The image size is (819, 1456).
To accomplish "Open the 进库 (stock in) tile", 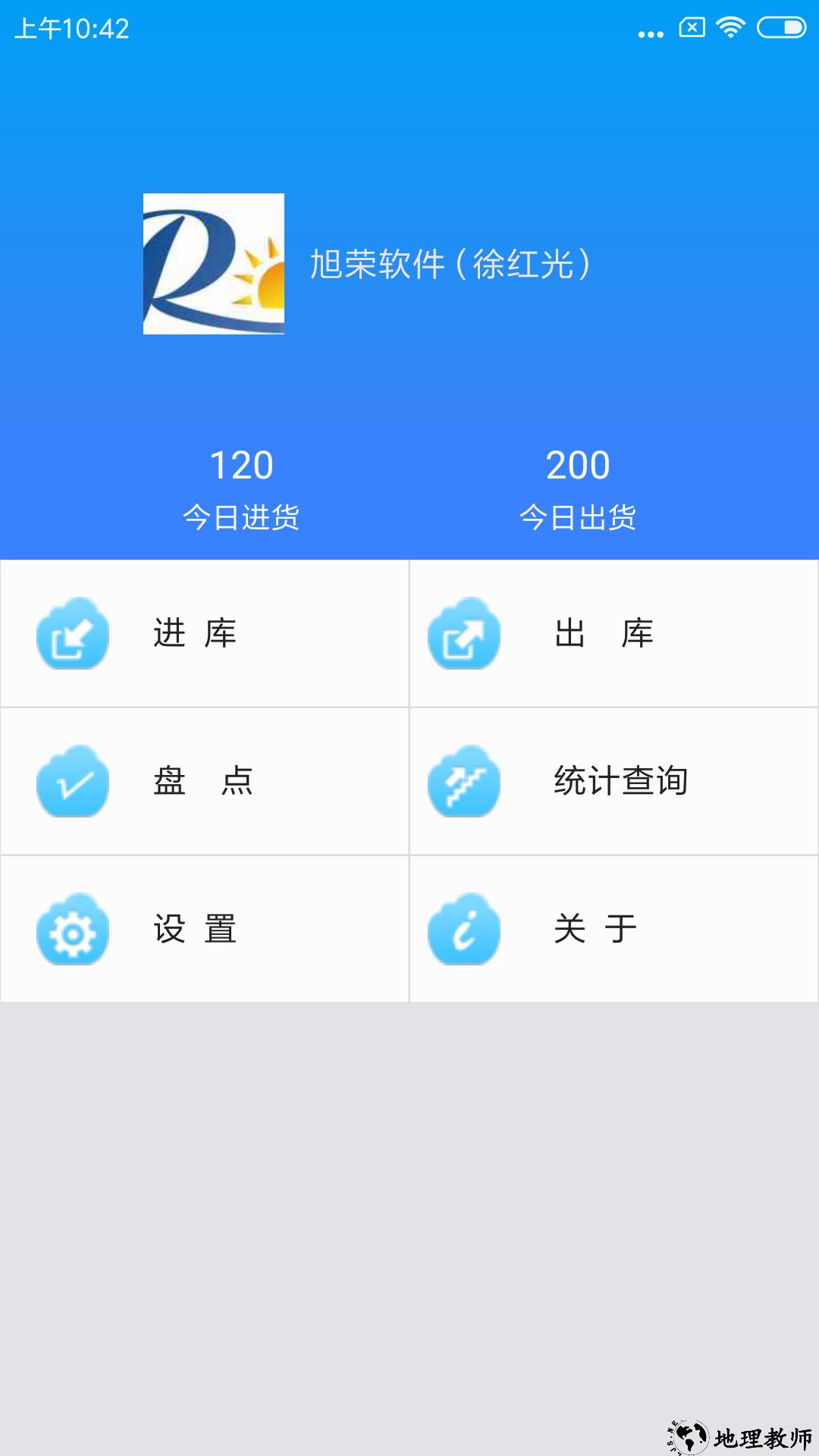I will tap(205, 633).
